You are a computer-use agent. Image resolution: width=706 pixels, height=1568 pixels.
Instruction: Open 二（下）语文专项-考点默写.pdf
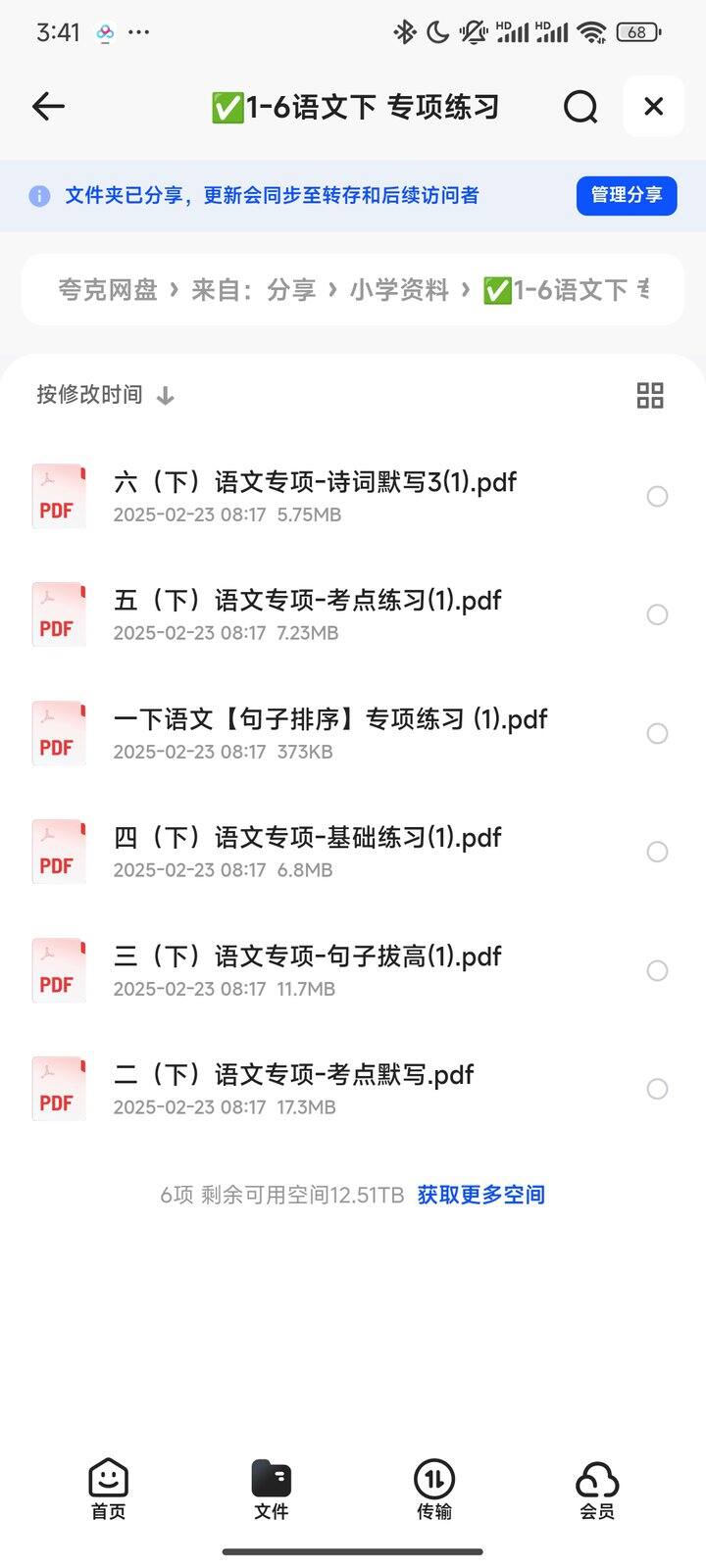353,1089
